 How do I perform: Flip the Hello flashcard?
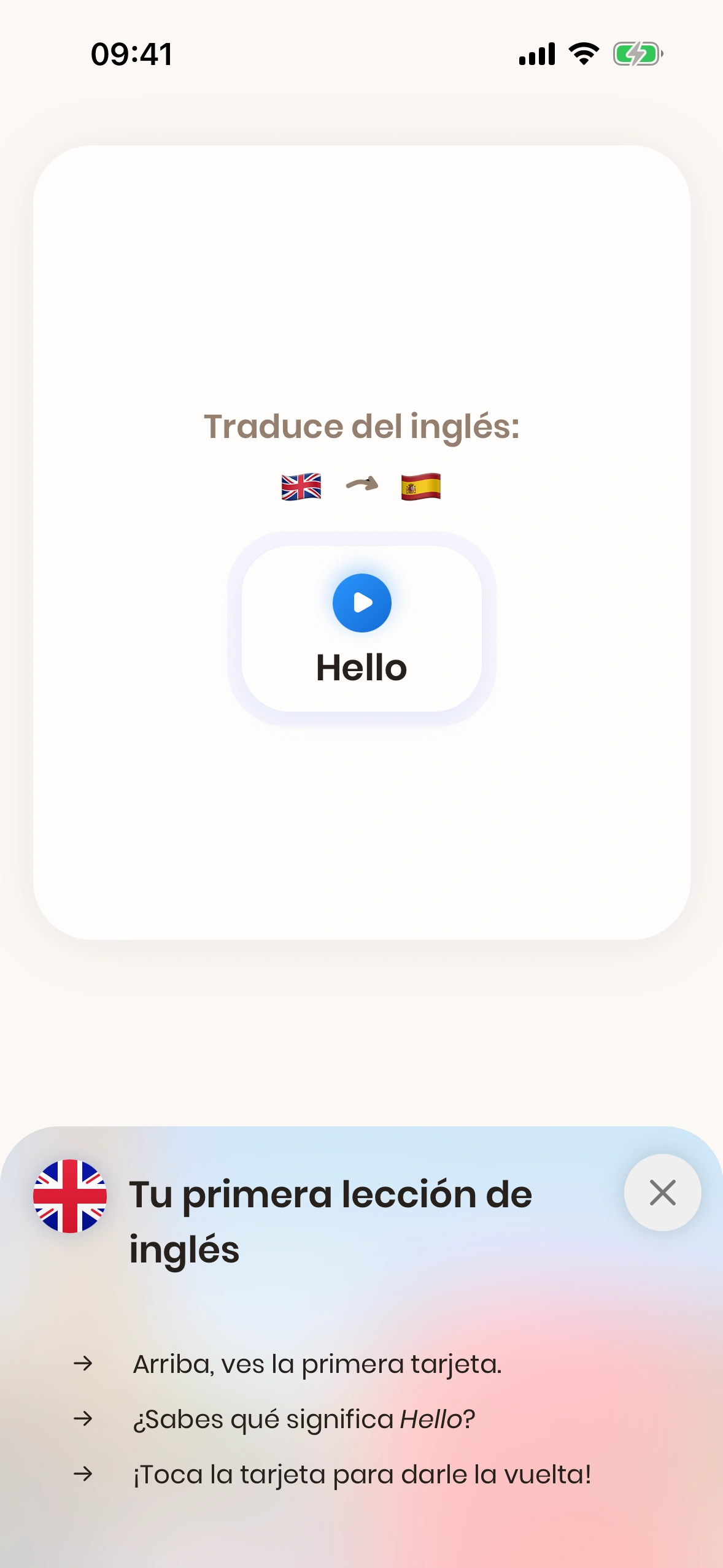coord(361,828)
